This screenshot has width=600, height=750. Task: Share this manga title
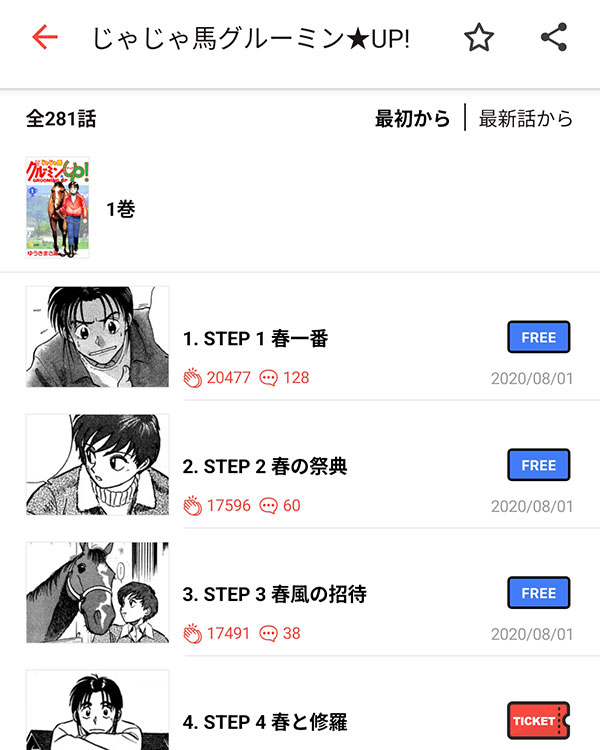click(553, 38)
